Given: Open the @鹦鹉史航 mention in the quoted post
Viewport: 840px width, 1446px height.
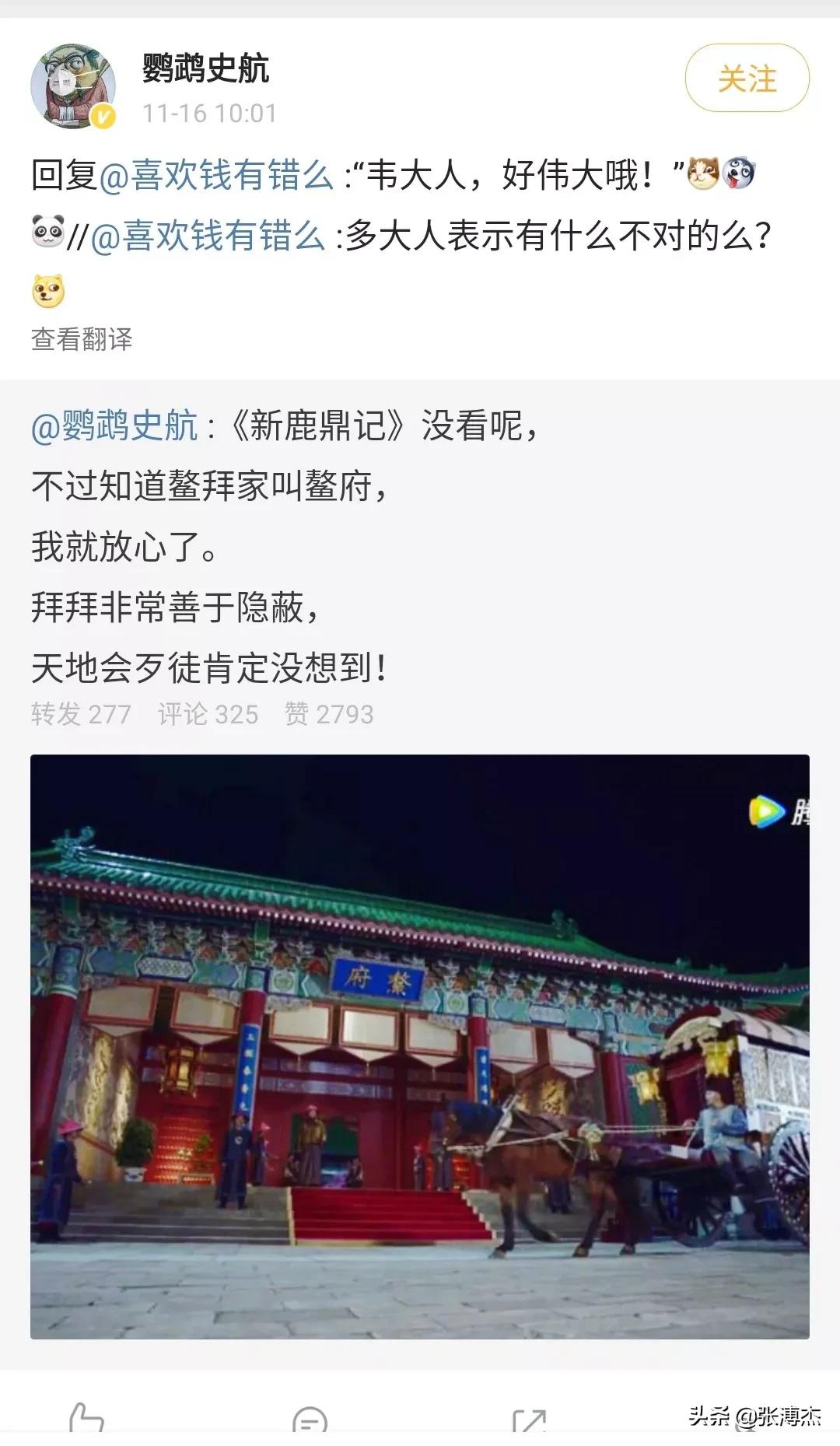Looking at the screenshot, I should [114, 426].
